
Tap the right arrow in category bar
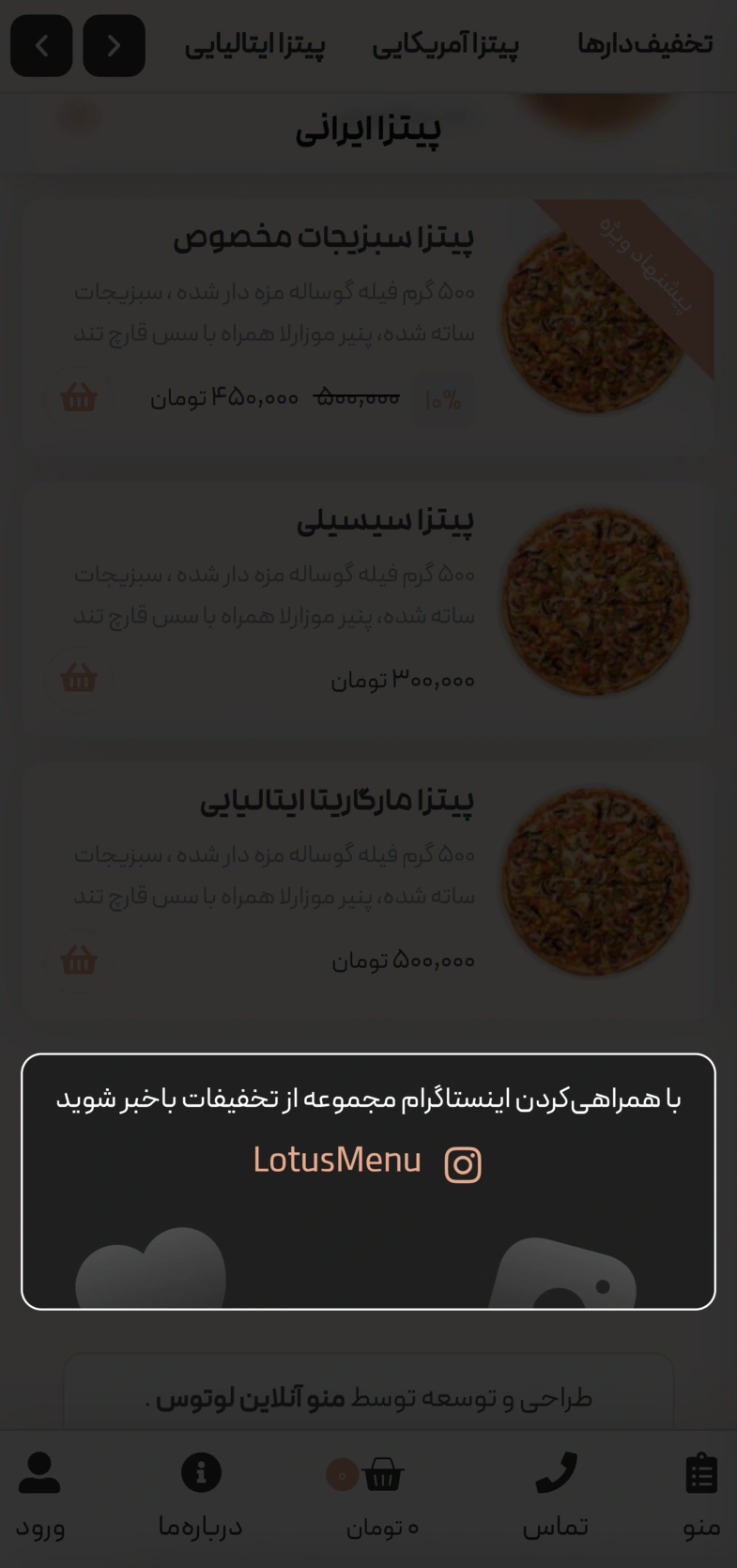coord(114,45)
